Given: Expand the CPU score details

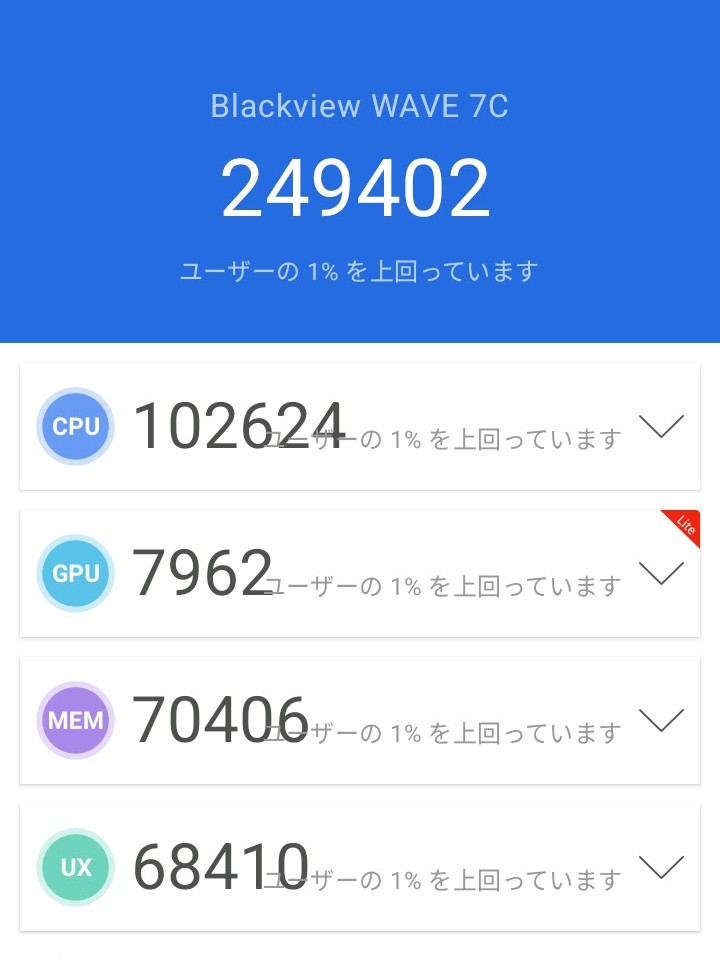Looking at the screenshot, I should click(x=661, y=426).
